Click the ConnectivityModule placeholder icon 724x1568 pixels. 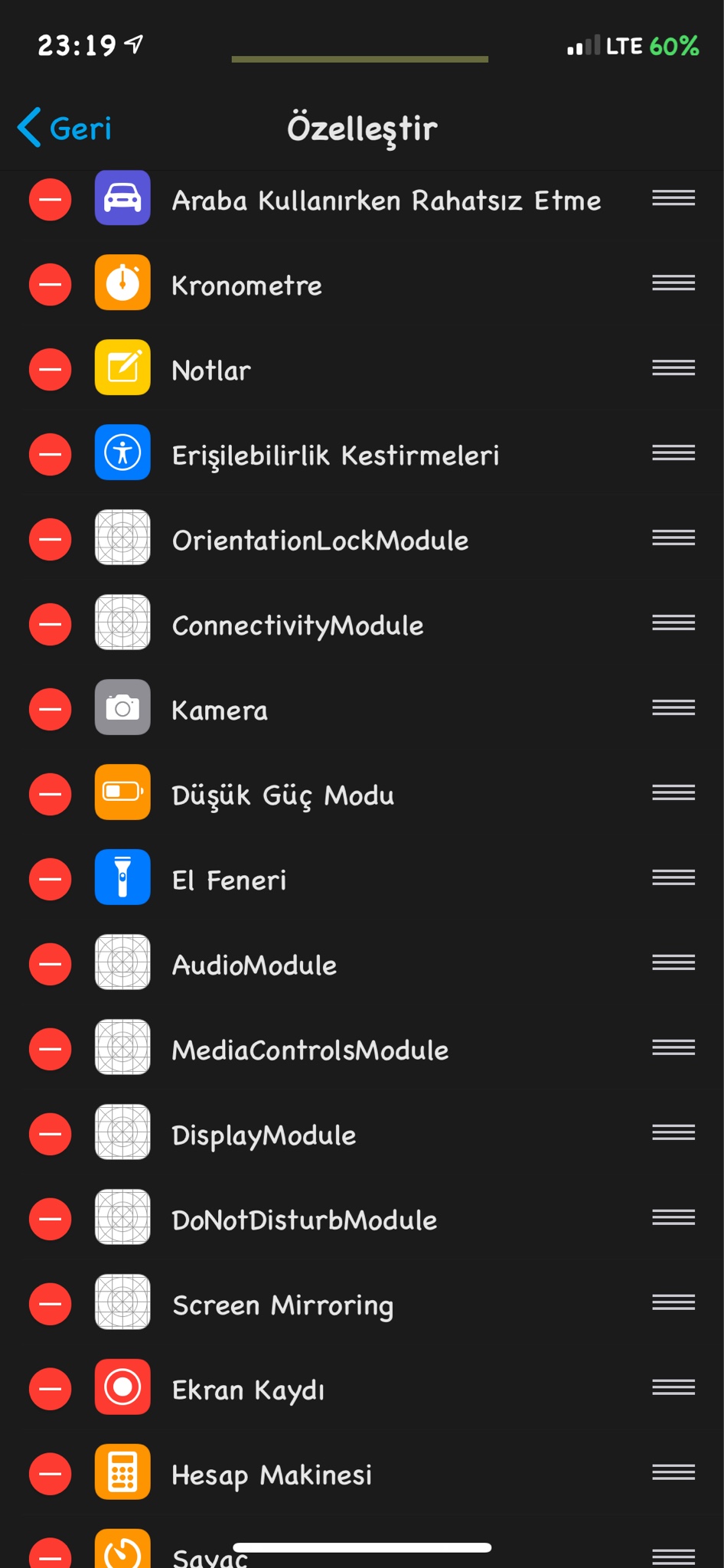[x=122, y=624]
